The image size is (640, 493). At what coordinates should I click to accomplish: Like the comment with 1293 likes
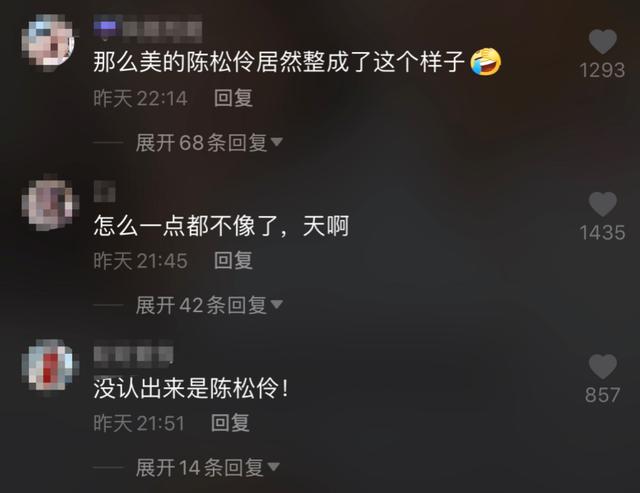(x=602, y=43)
